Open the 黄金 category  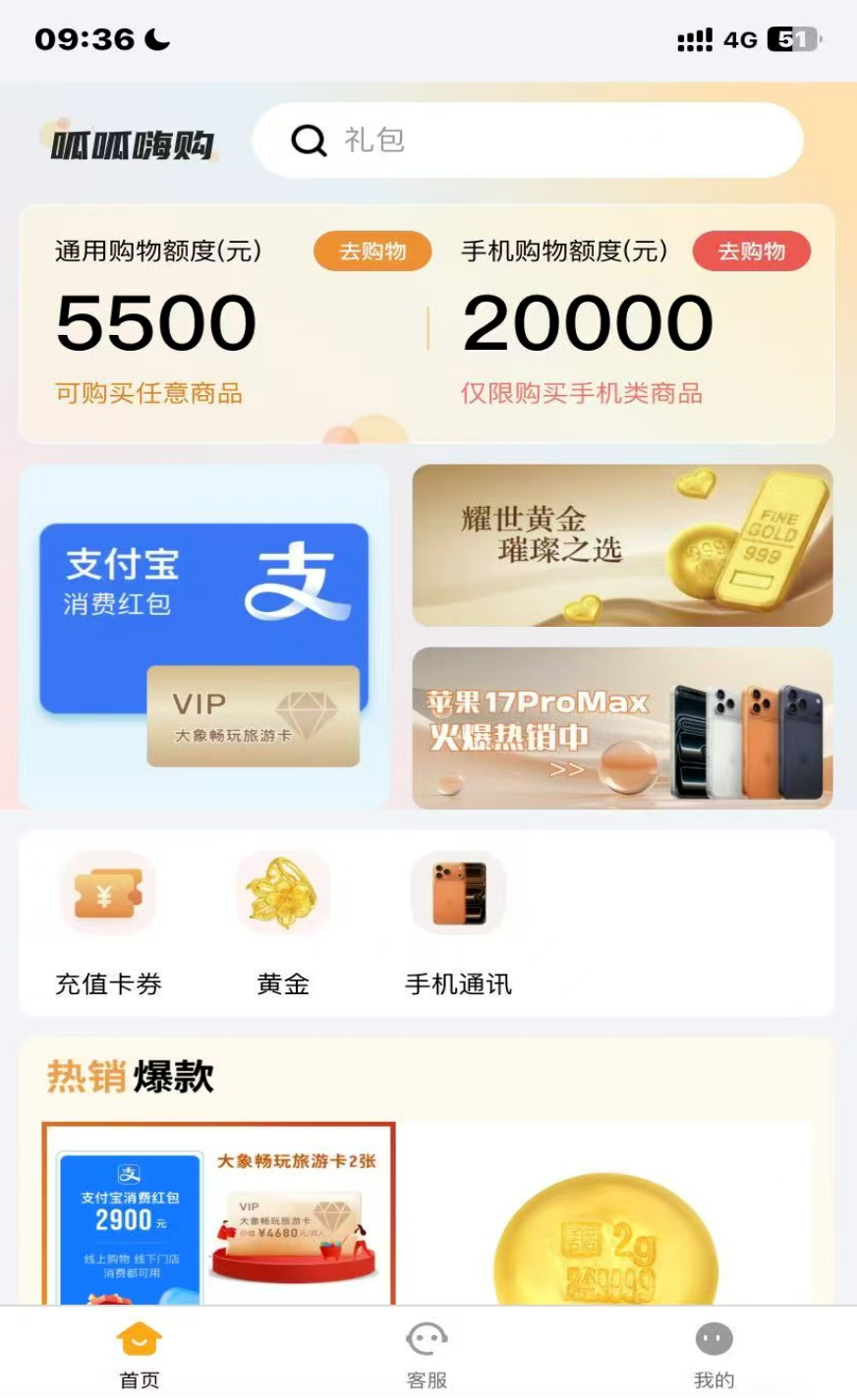tap(283, 922)
